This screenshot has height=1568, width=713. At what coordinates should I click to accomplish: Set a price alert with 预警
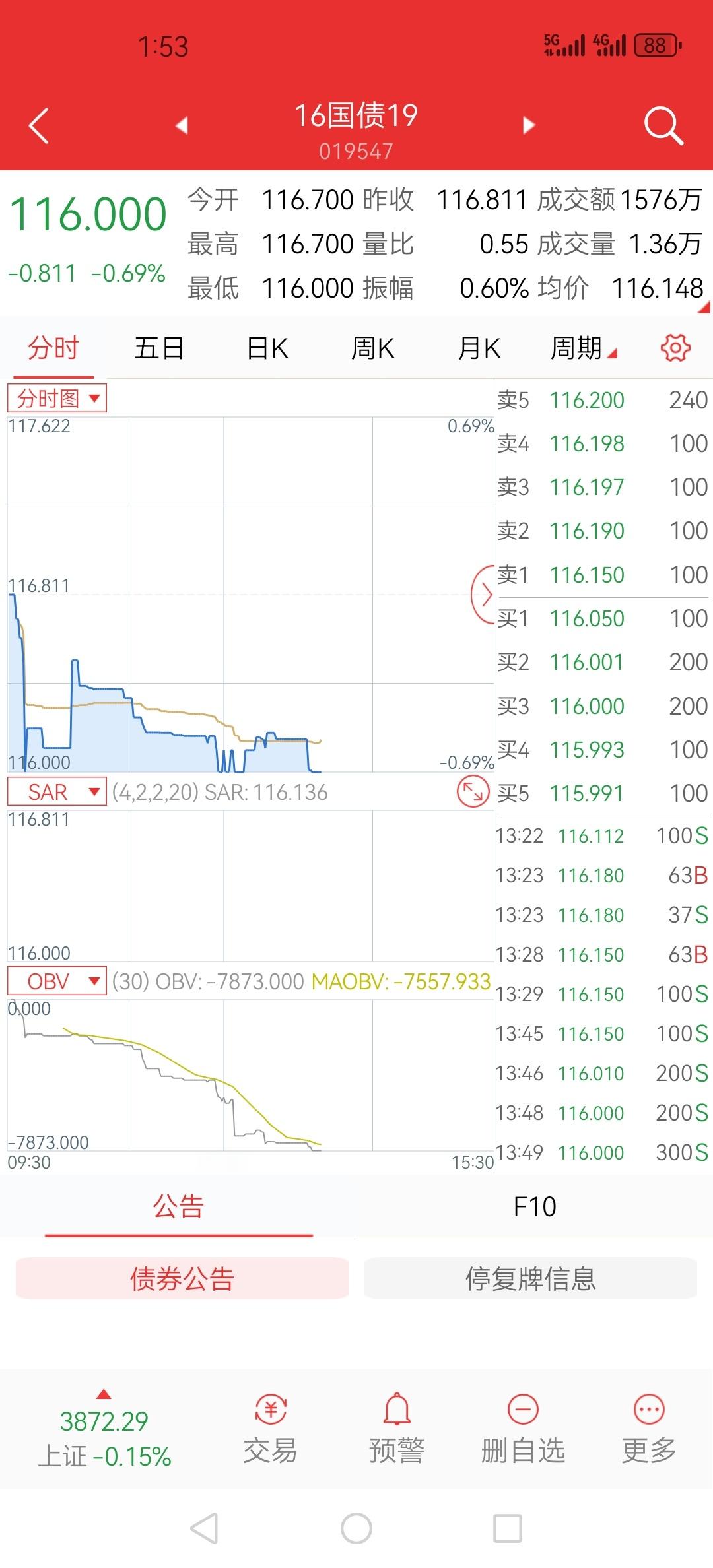pyautogui.click(x=396, y=1429)
